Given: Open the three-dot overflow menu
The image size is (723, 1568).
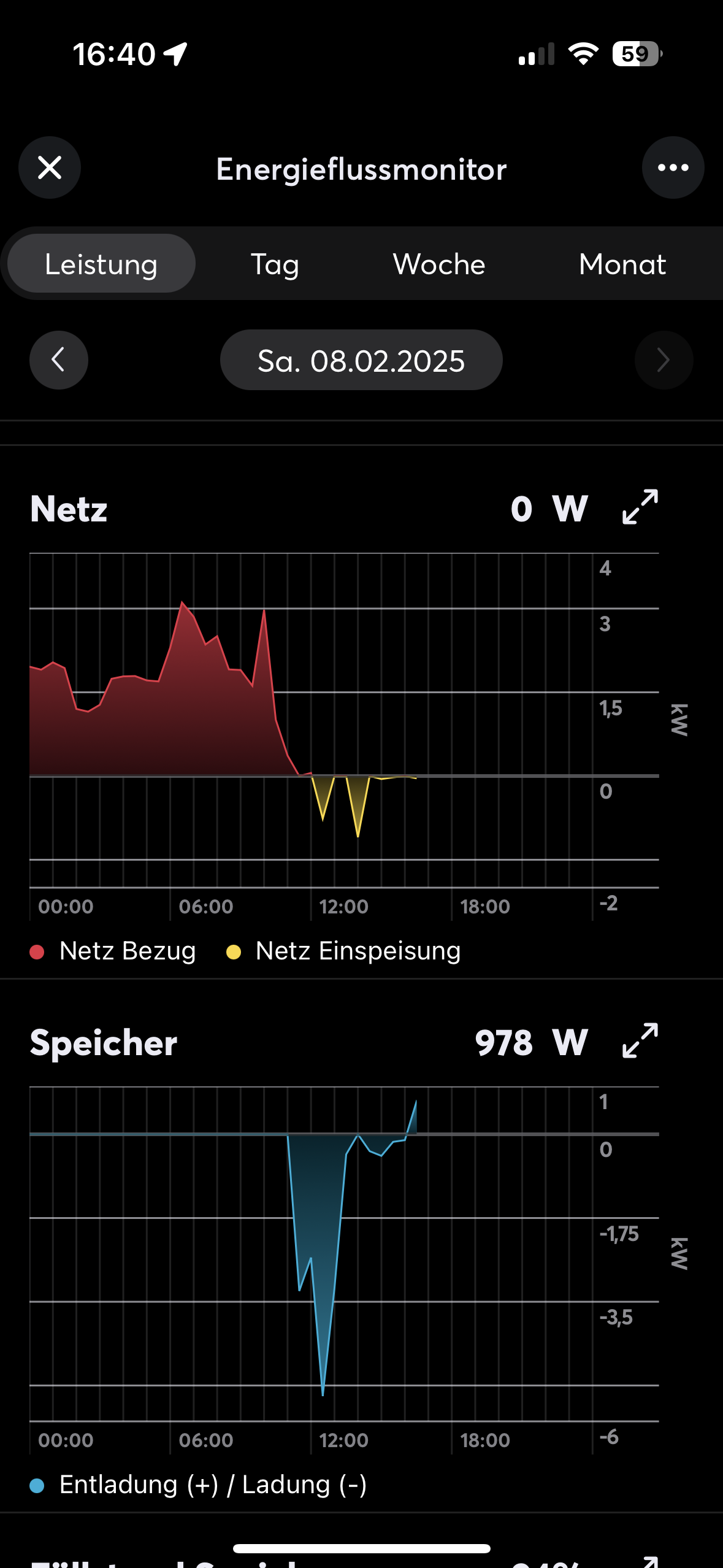Looking at the screenshot, I should (673, 167).
